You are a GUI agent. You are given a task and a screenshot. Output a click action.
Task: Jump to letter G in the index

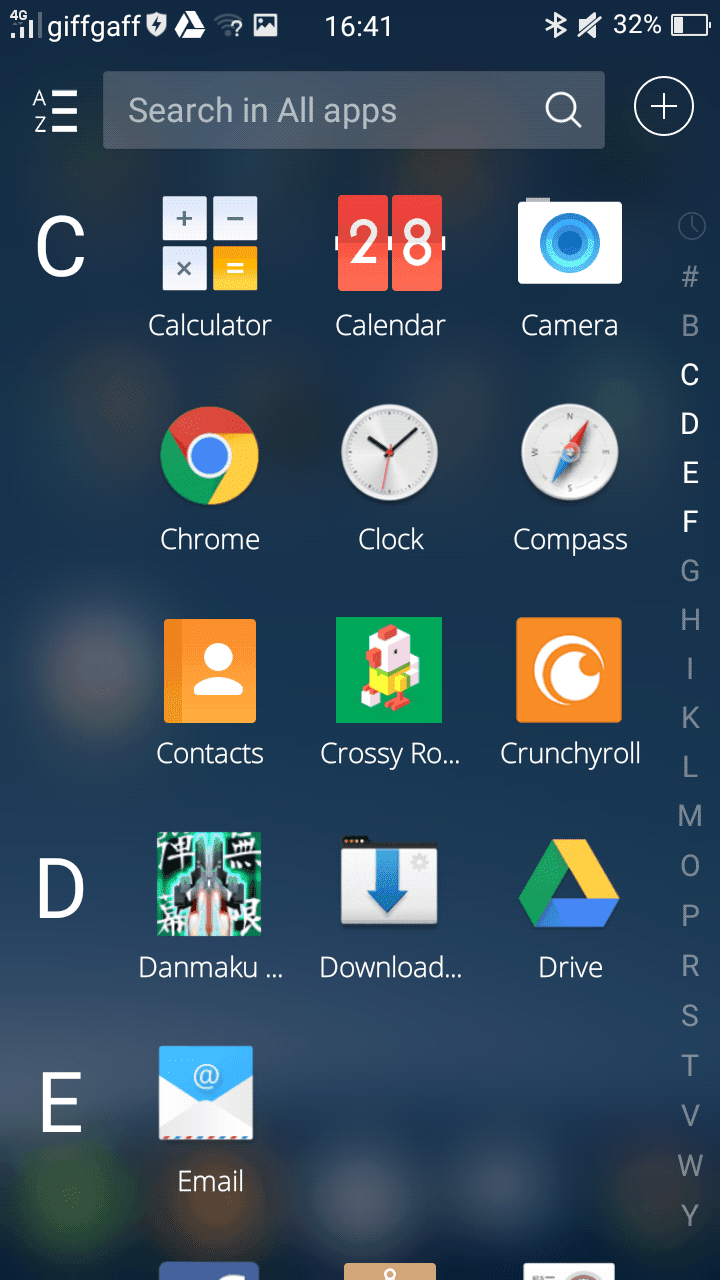[690, 571]
